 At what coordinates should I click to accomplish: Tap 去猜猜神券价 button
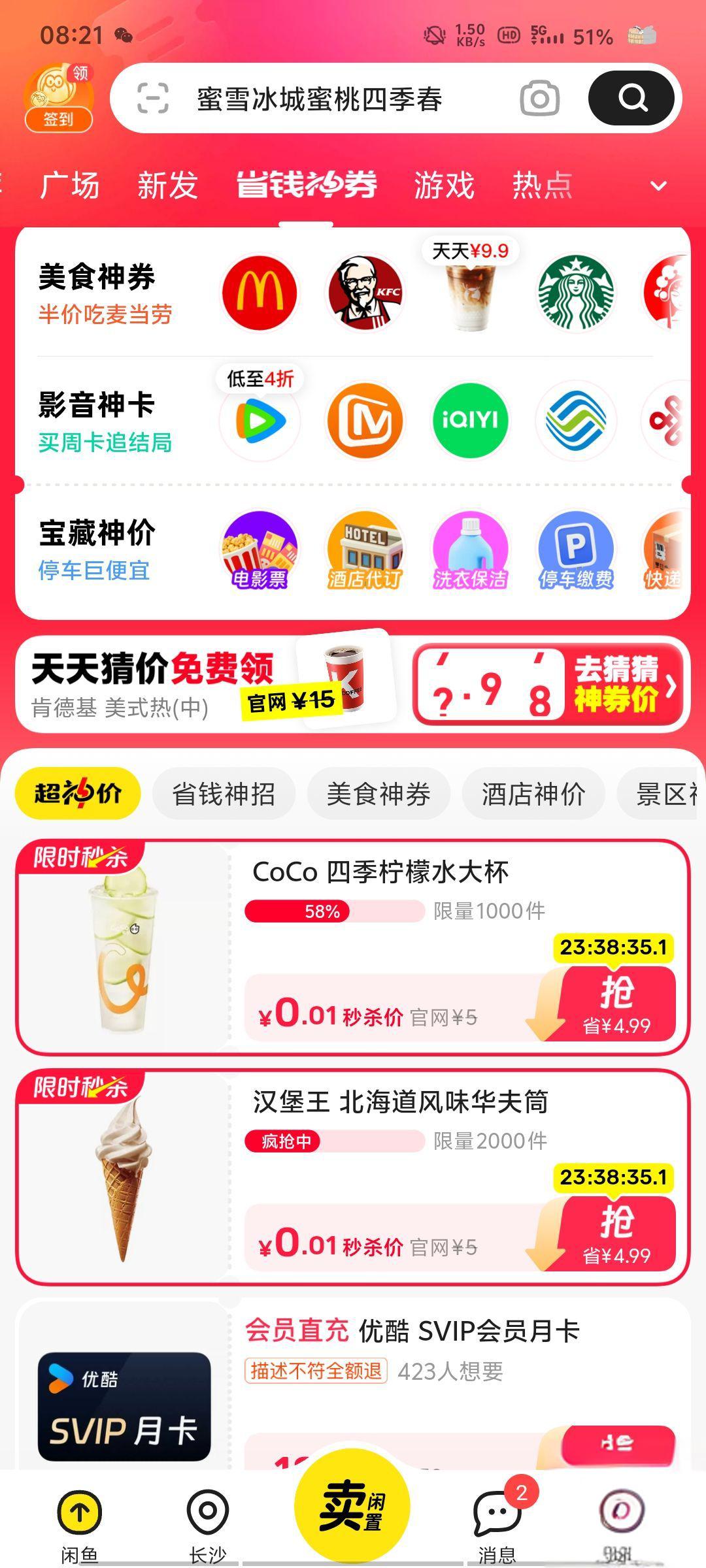614,684
